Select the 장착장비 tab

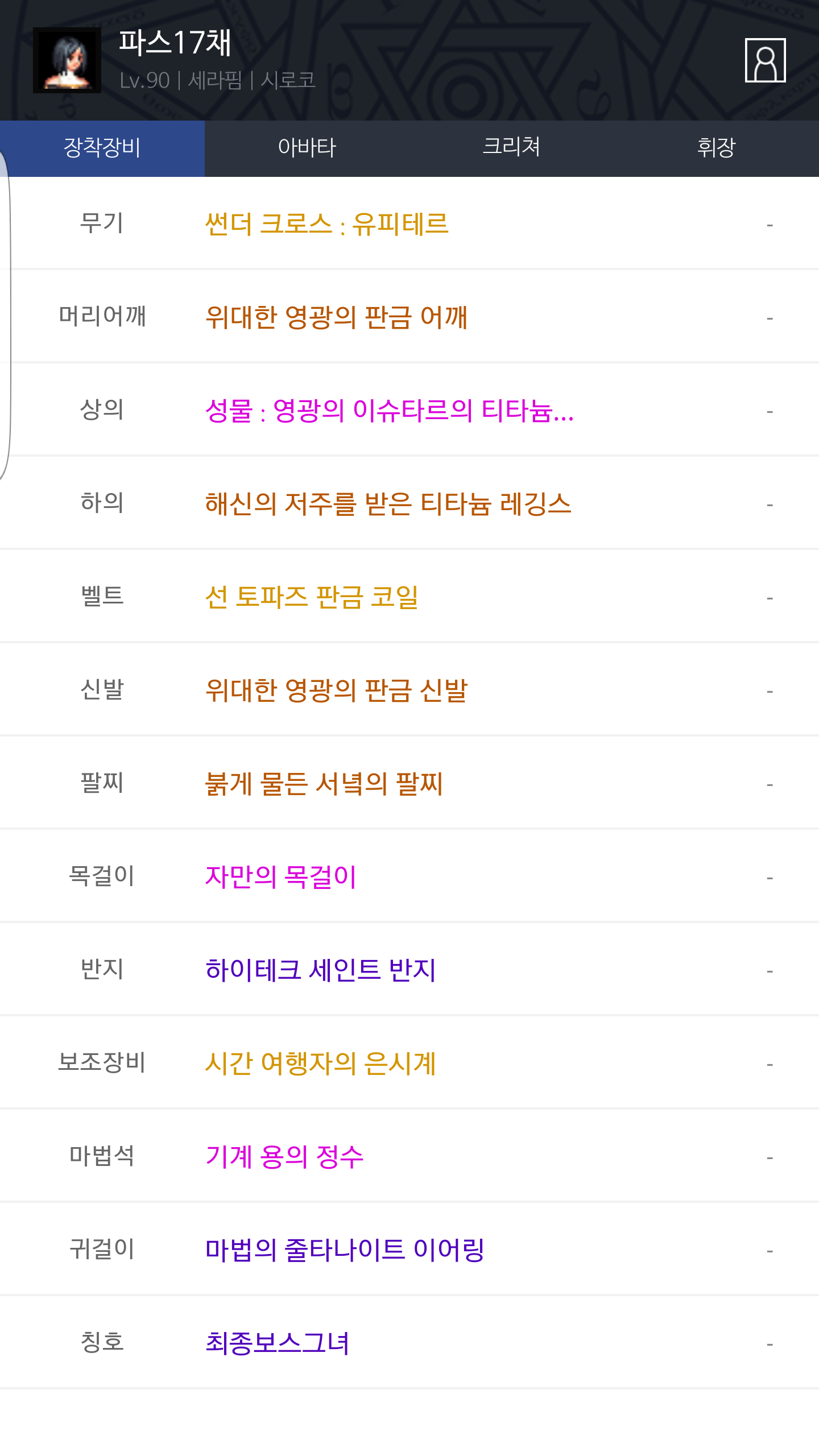(102, 148)
